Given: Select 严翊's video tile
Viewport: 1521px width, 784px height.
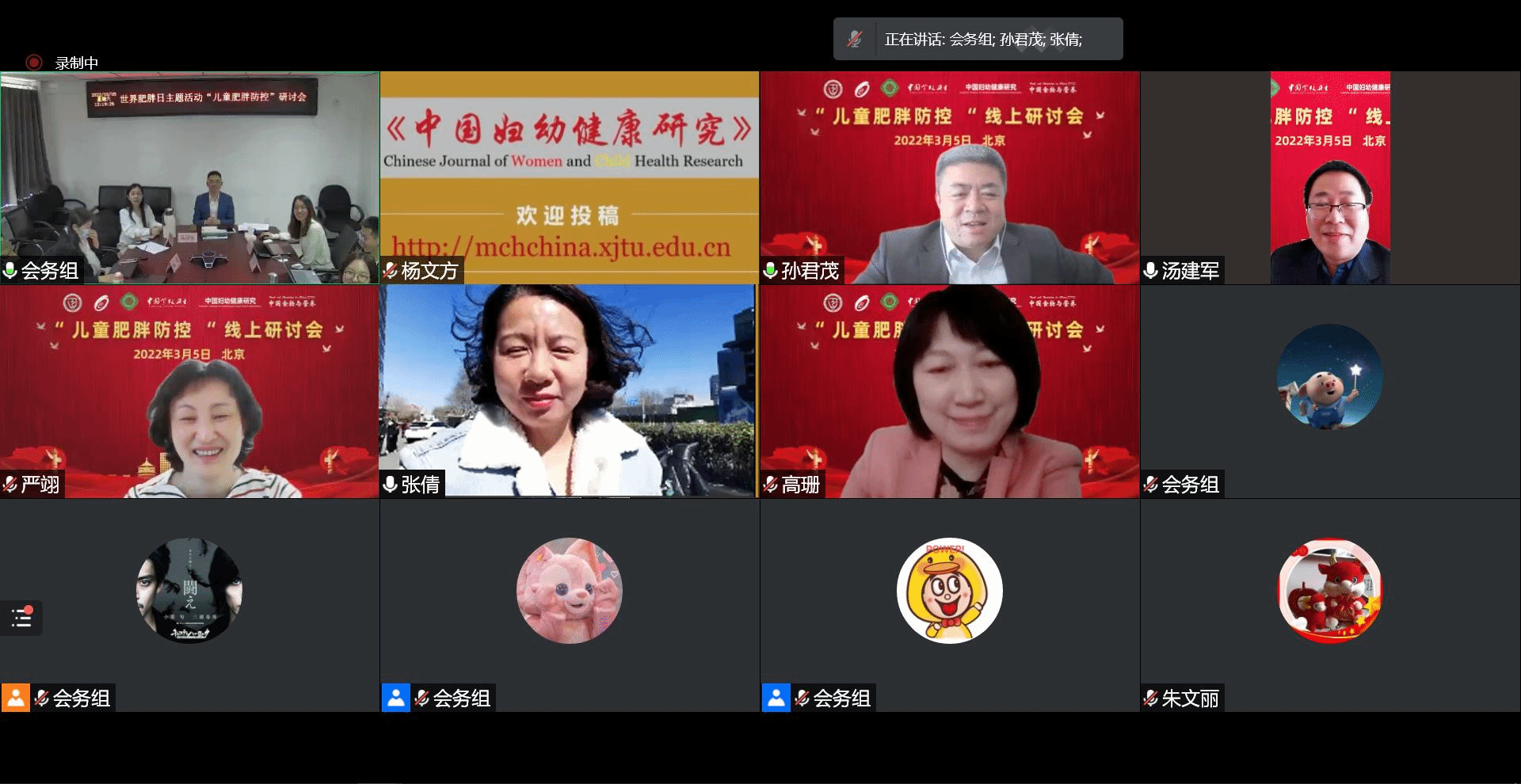Looking at the screenshot, I should coord(189,391).
